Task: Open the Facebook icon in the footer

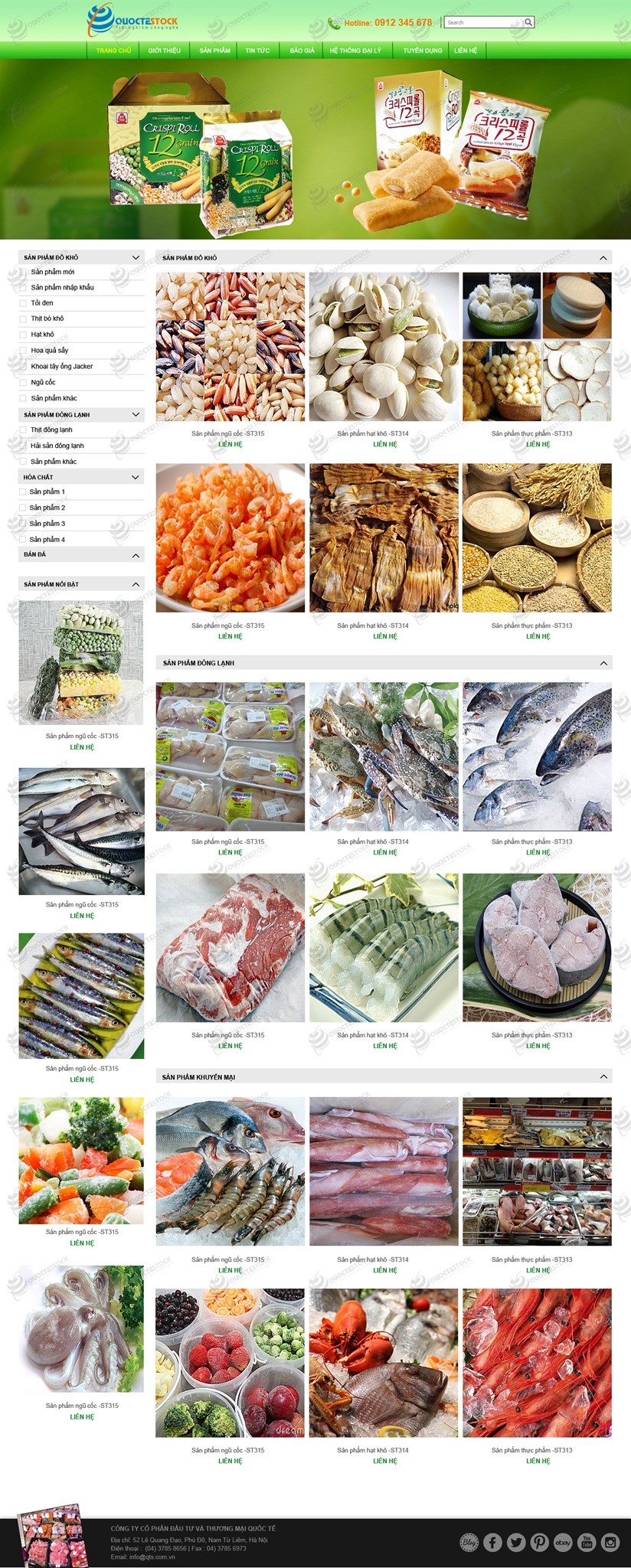Action: pos(492,1543)
